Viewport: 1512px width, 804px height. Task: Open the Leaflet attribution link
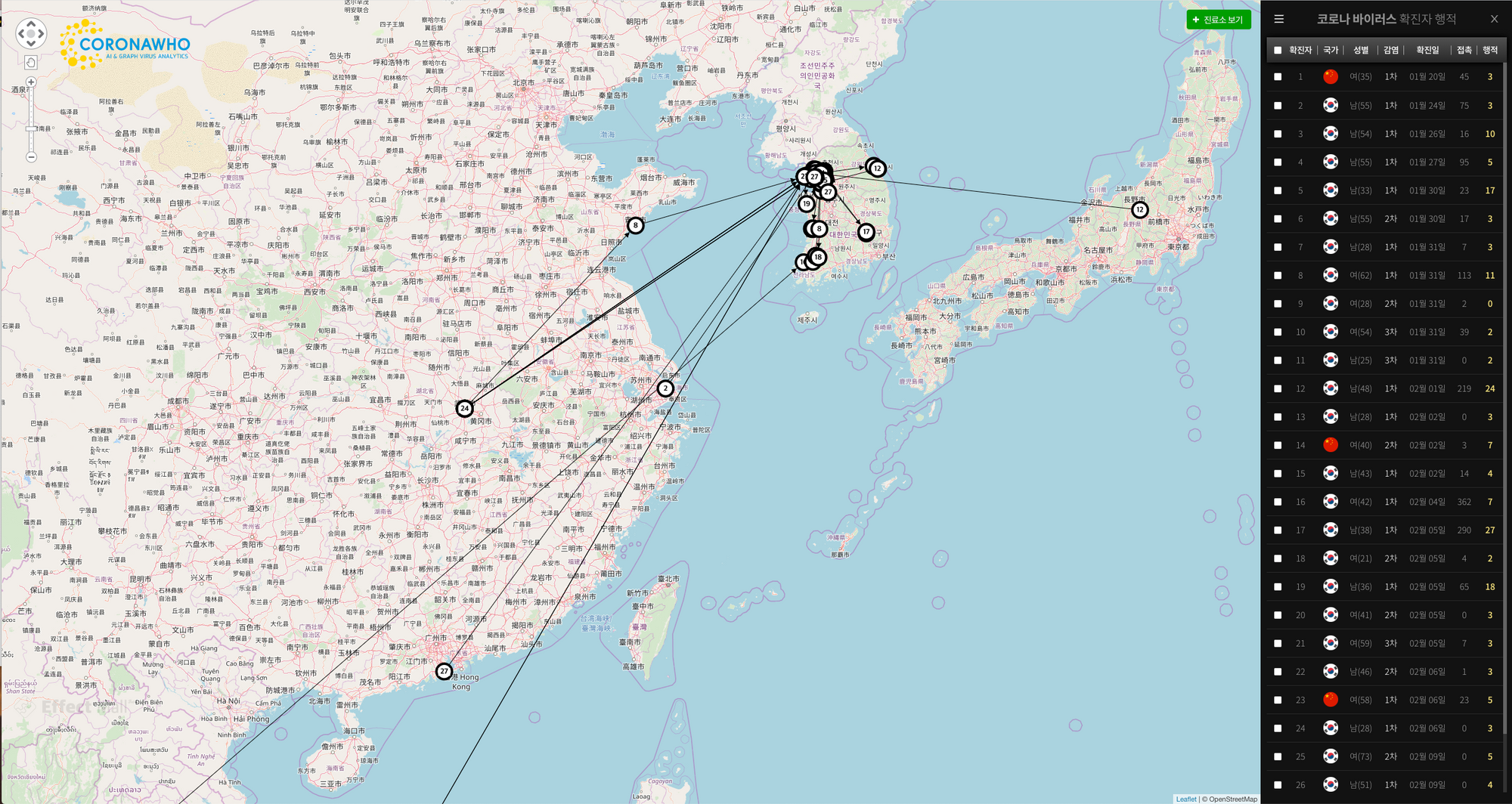pyautogui.click(x=1185, y=799)
